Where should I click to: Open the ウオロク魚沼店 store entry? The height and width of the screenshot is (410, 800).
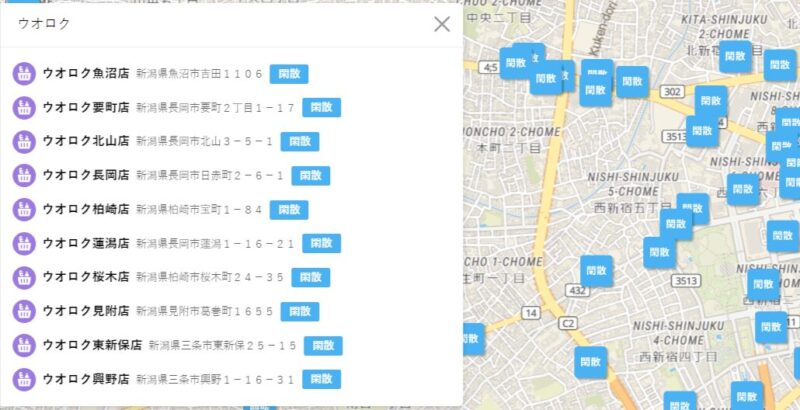tap(86, 73)
